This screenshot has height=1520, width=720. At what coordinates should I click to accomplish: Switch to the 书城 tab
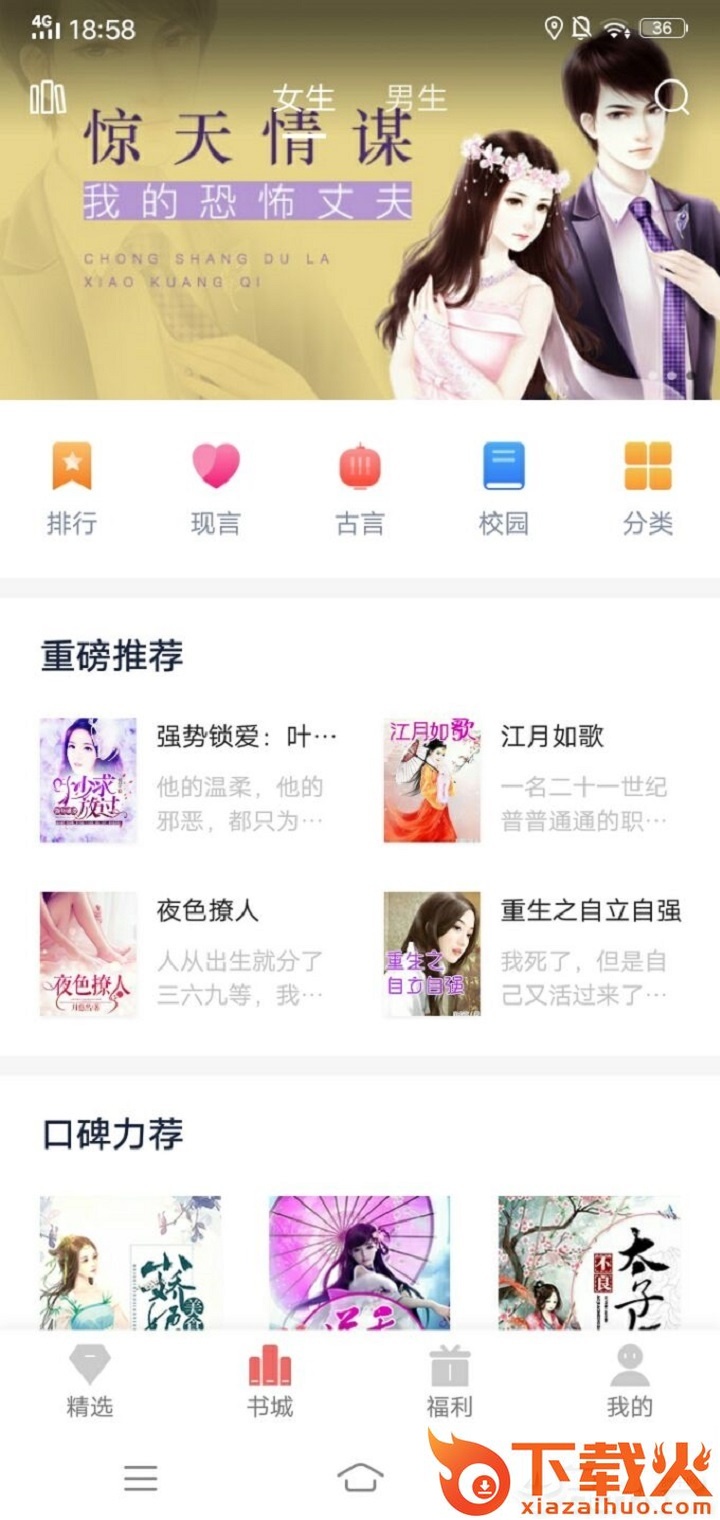pyautogui.click(x=270, y=1381)
